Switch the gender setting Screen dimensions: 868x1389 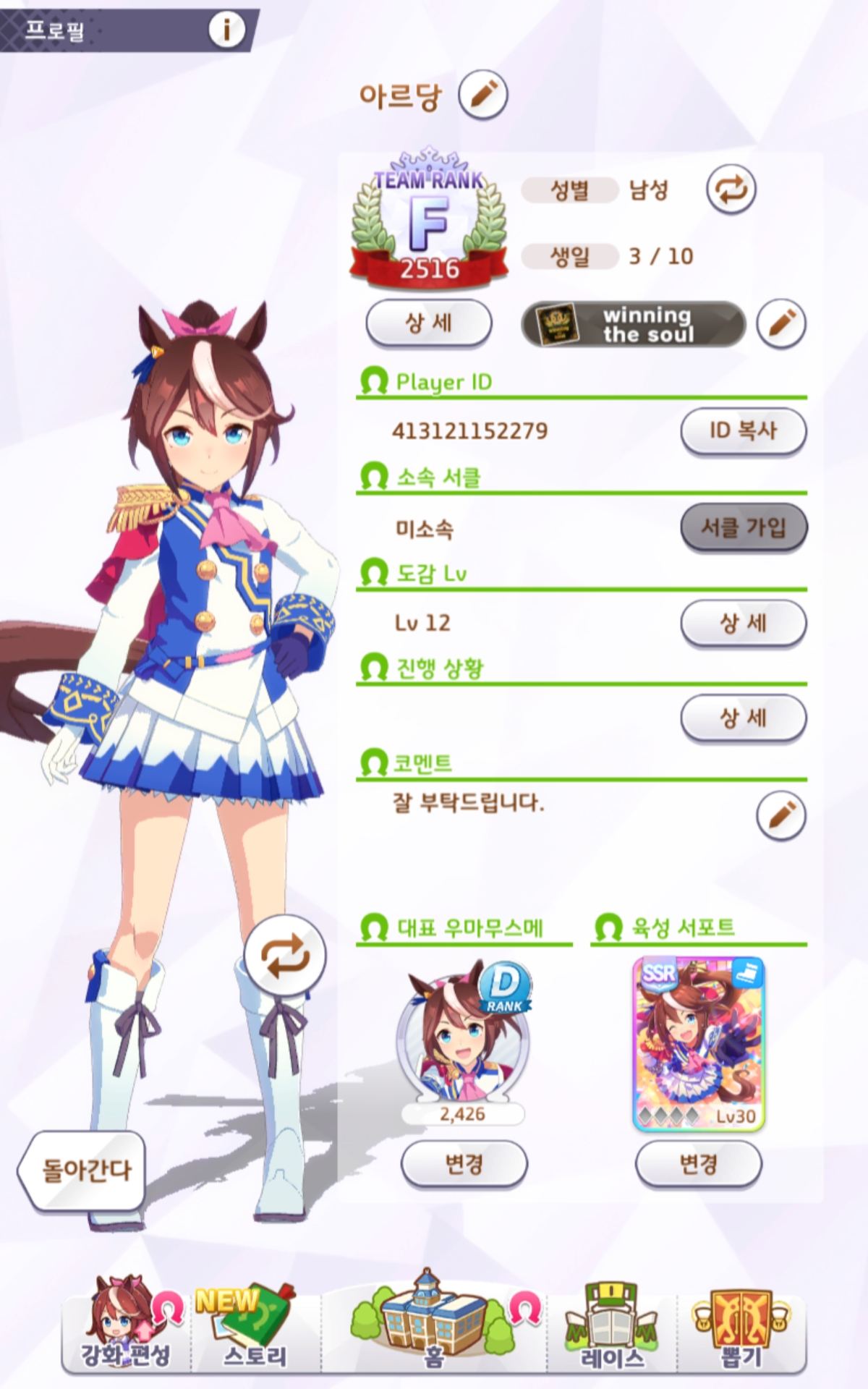pyautogui.click(x=731, y=190)
